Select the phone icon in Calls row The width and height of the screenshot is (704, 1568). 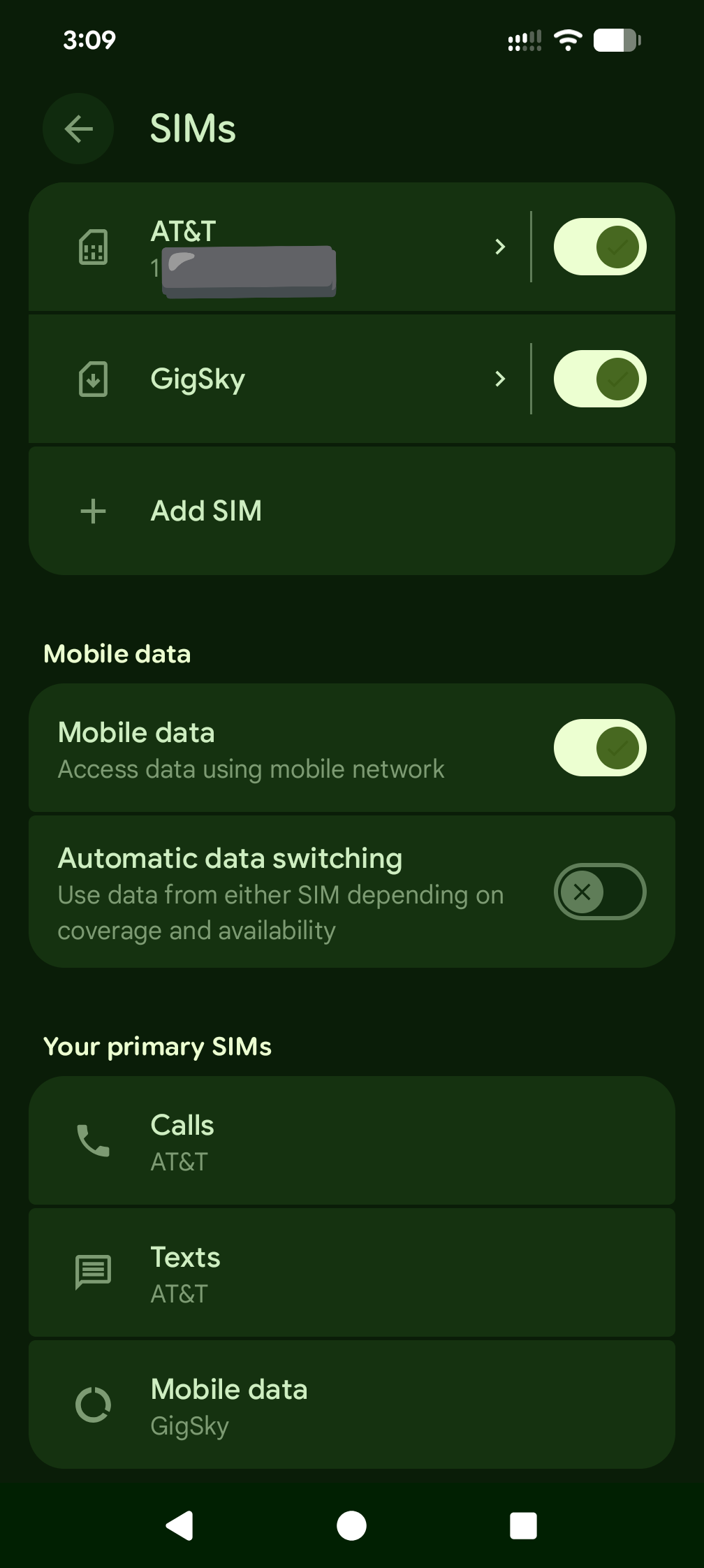tap(93, 1141)
